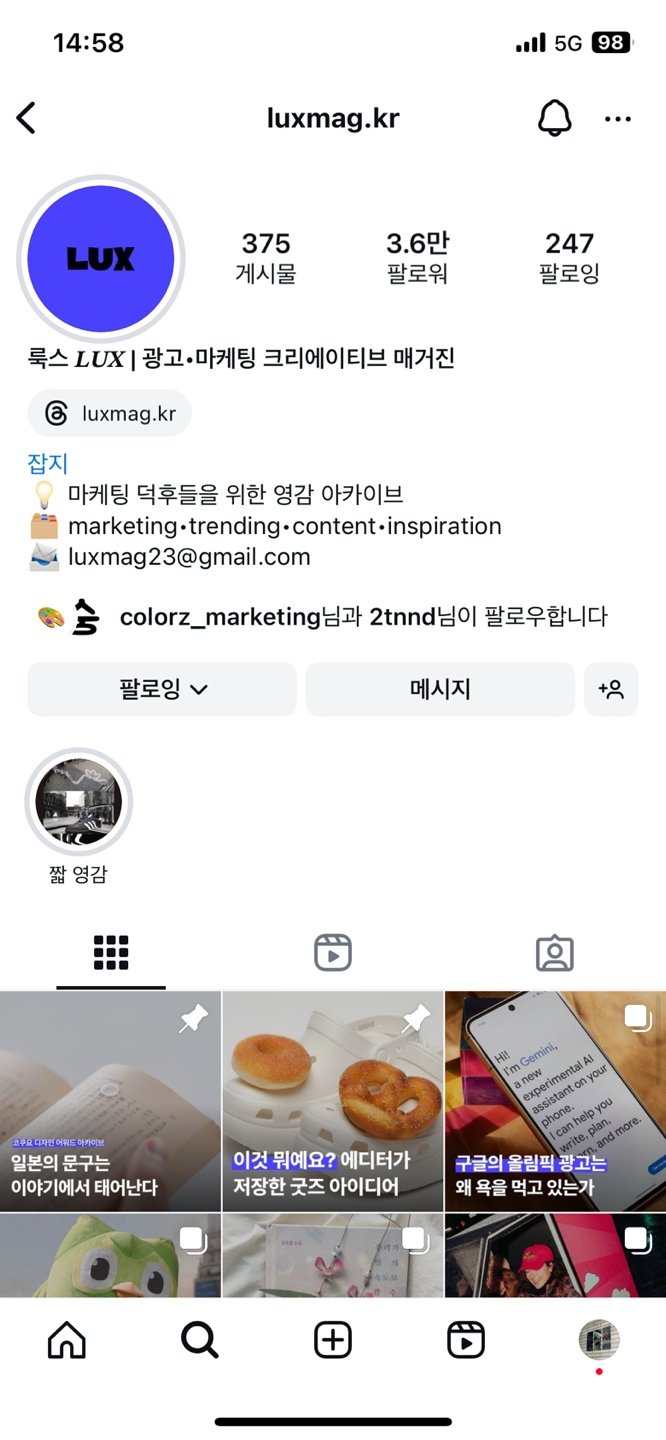This screenshot has width=666, height=1440.
Task: Switch to the Reels tab on profile
Action: click(332, 953)
